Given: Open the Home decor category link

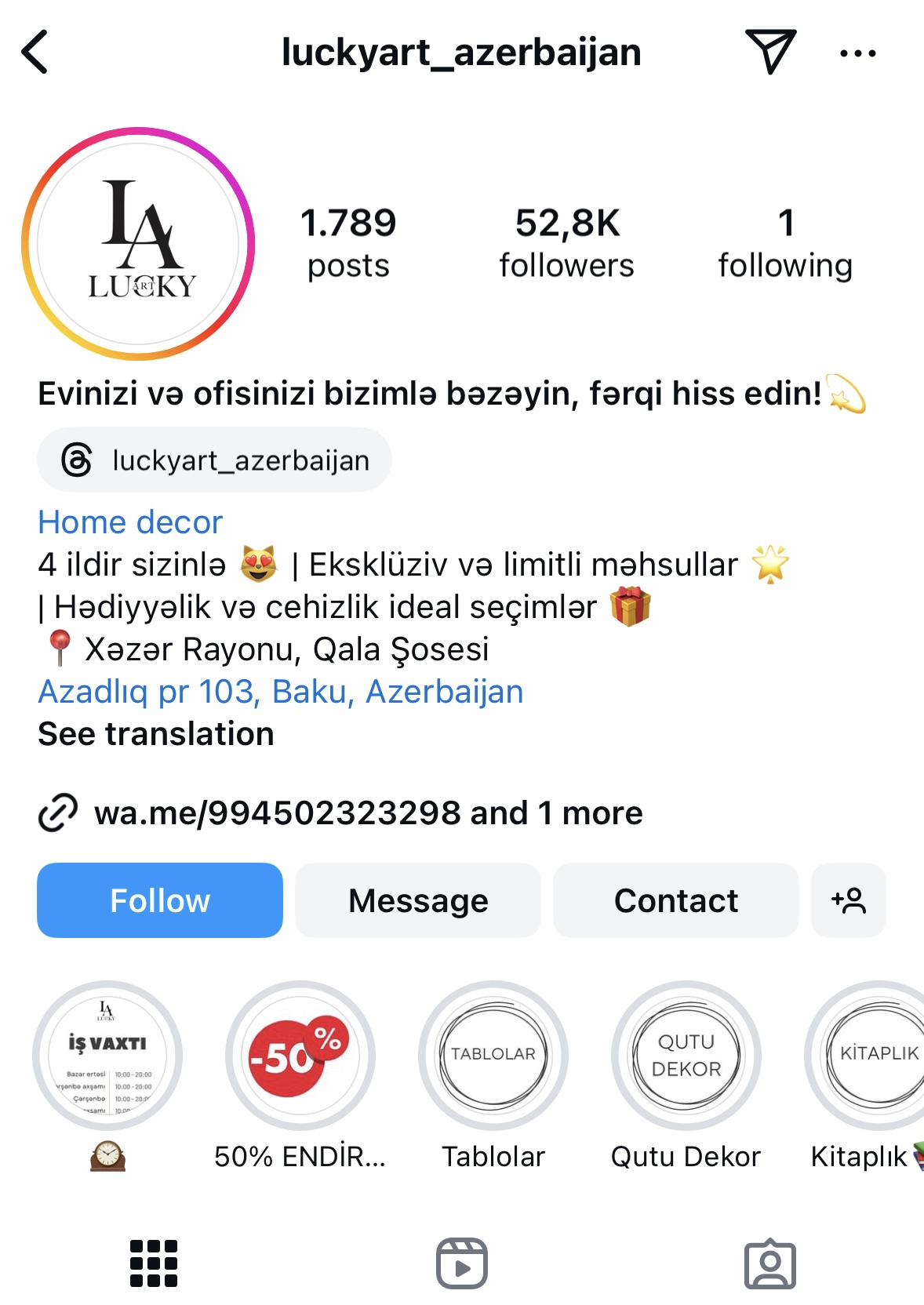Looking at the screenshot, I should click(130, 522).
